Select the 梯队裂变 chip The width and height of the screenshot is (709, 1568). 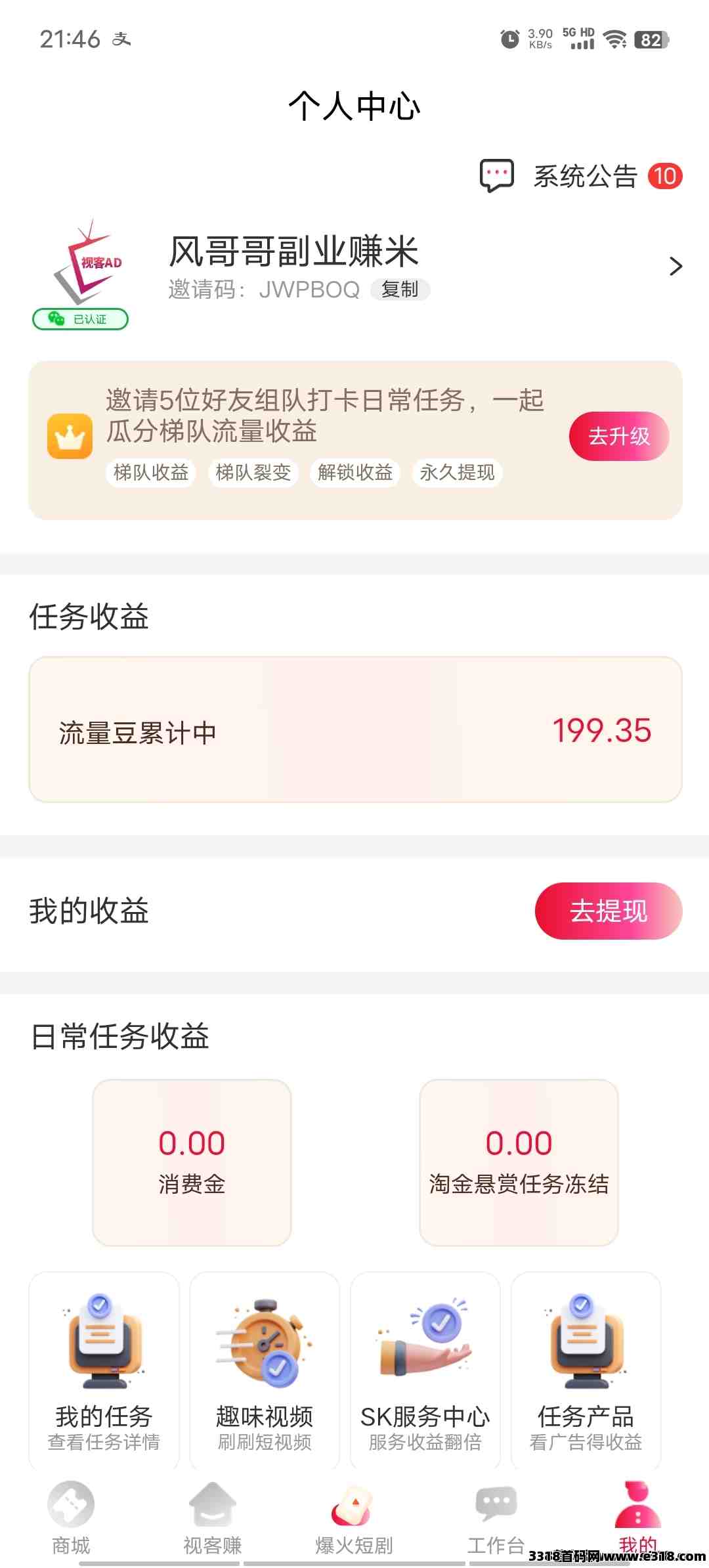(x=253, y=473)
